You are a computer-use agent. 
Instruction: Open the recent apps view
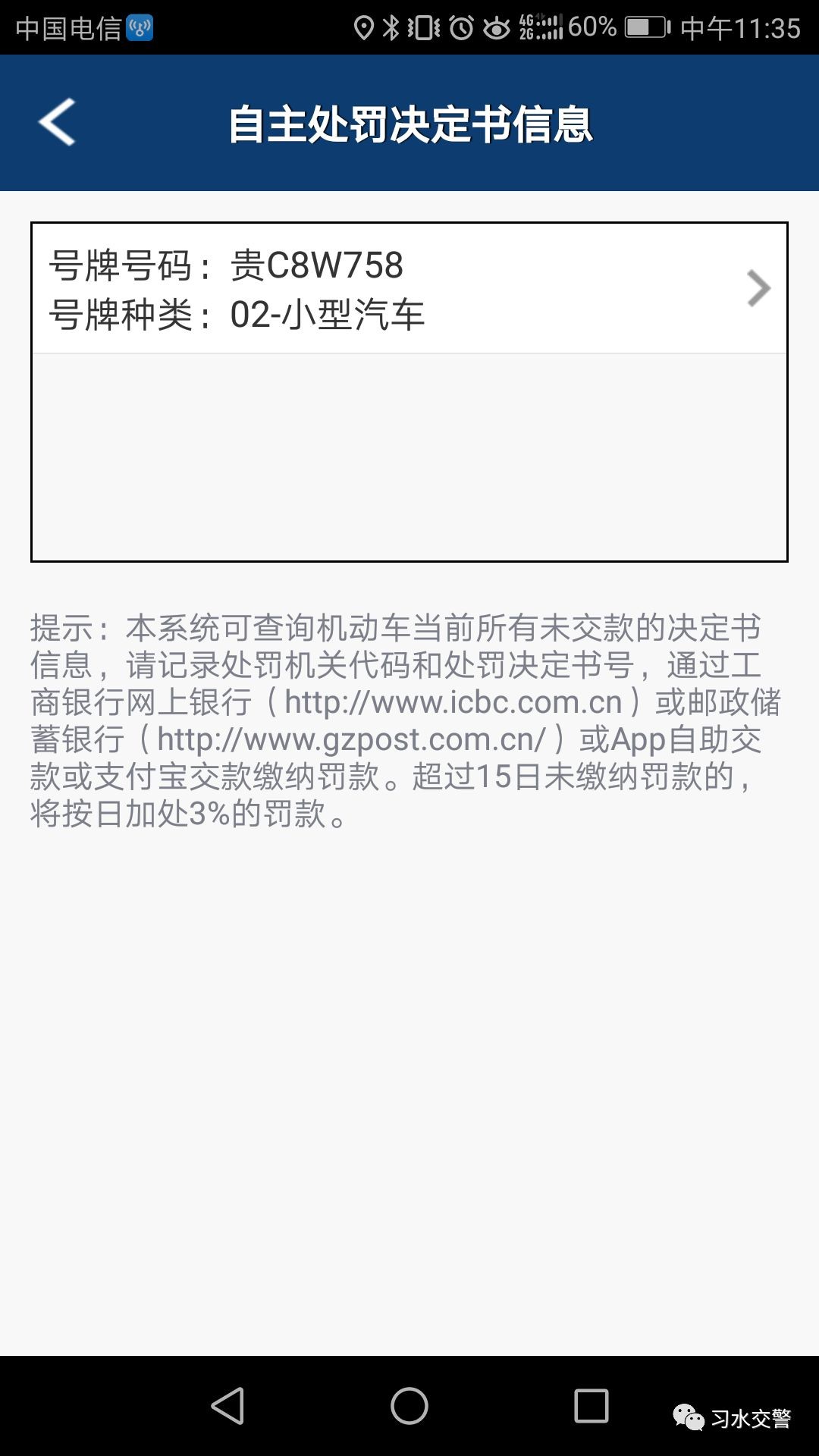(591, 1406)
